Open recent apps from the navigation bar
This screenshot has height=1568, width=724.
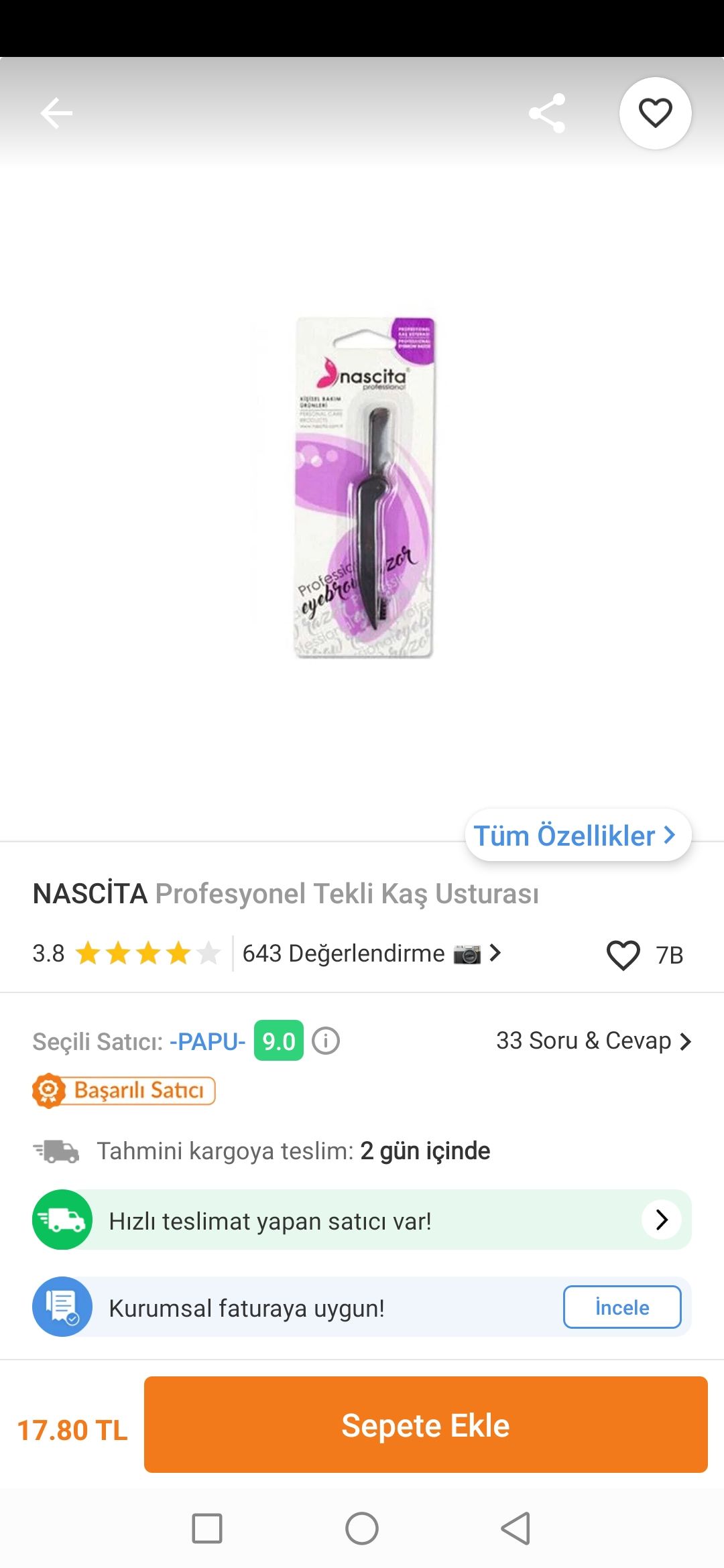tap(207, 1528)
